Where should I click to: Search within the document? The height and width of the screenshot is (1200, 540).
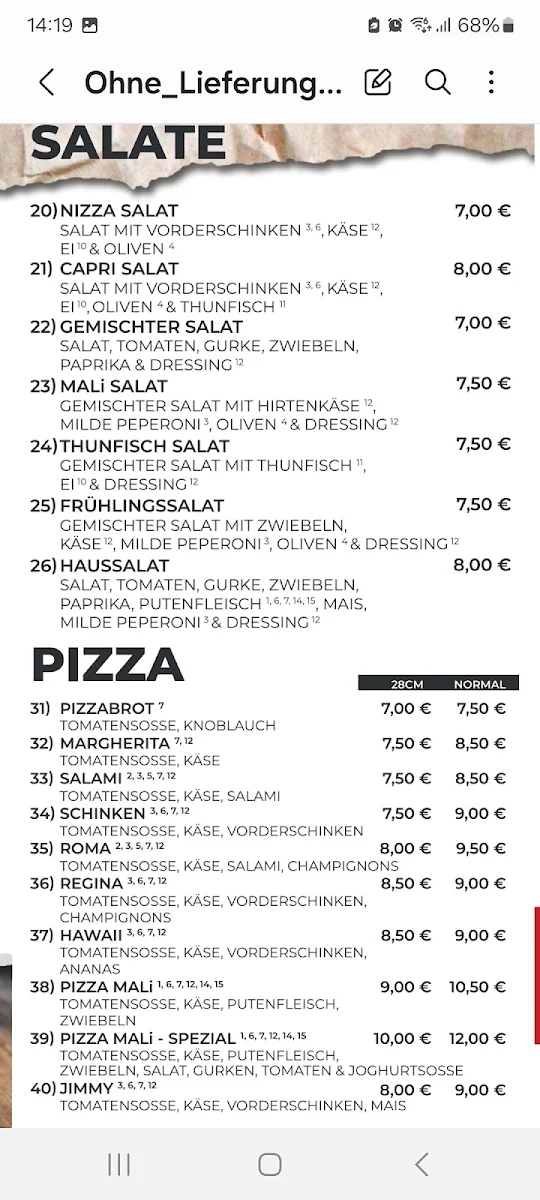coord(437,82)
